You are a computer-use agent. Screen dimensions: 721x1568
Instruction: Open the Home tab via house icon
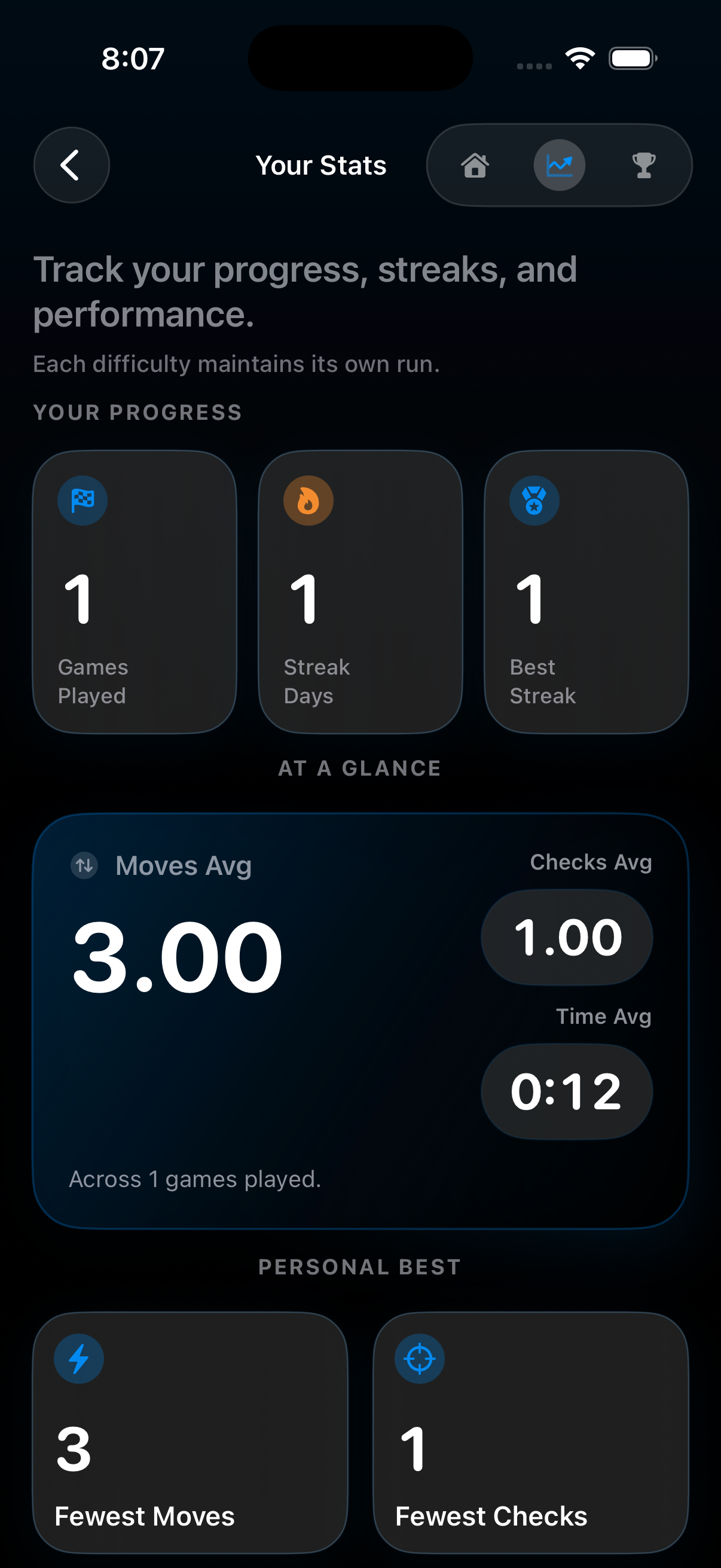click(x=476, y=165)
